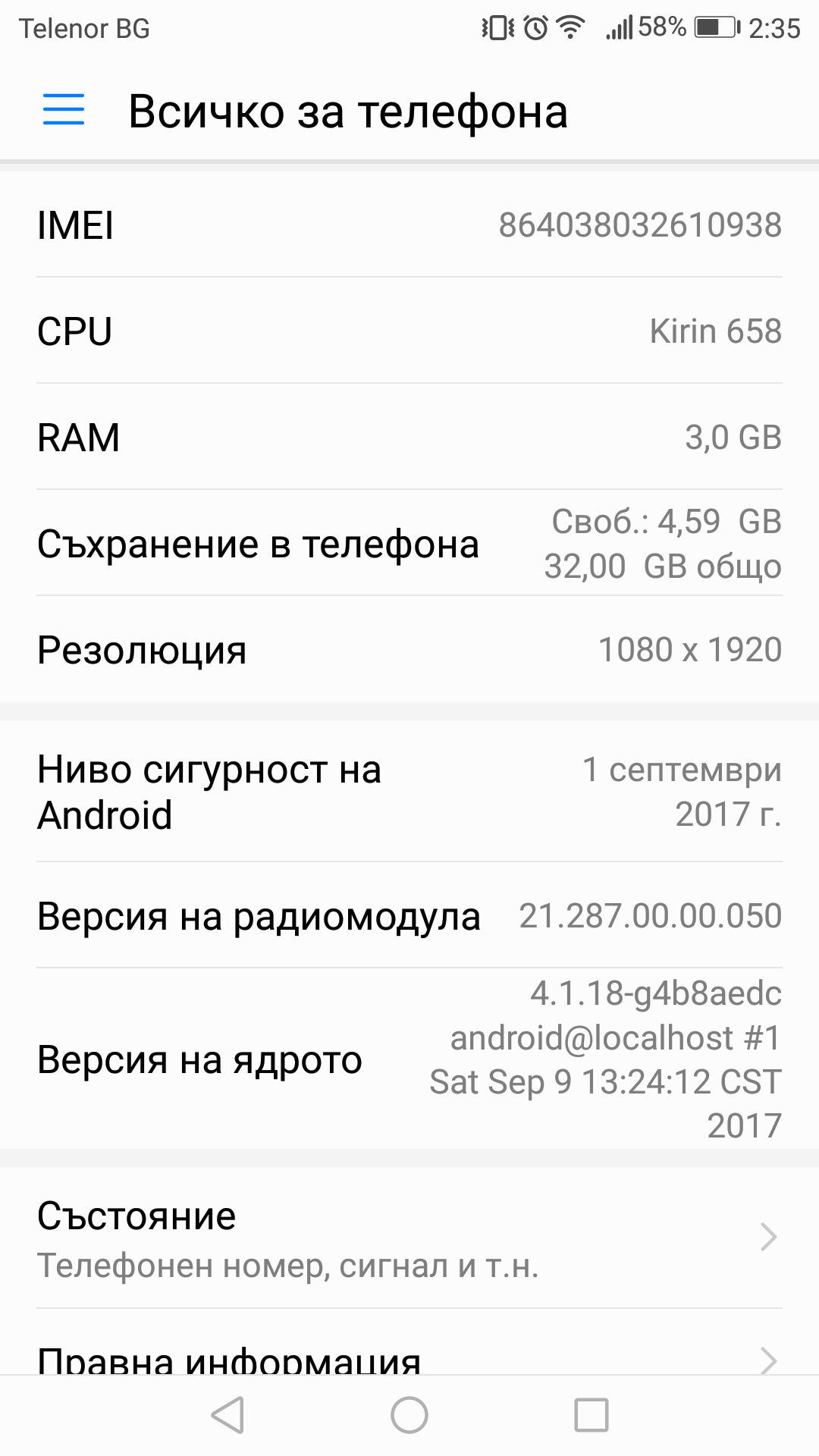
Task: Open the Състояние row
Action: pos(409,1238)
